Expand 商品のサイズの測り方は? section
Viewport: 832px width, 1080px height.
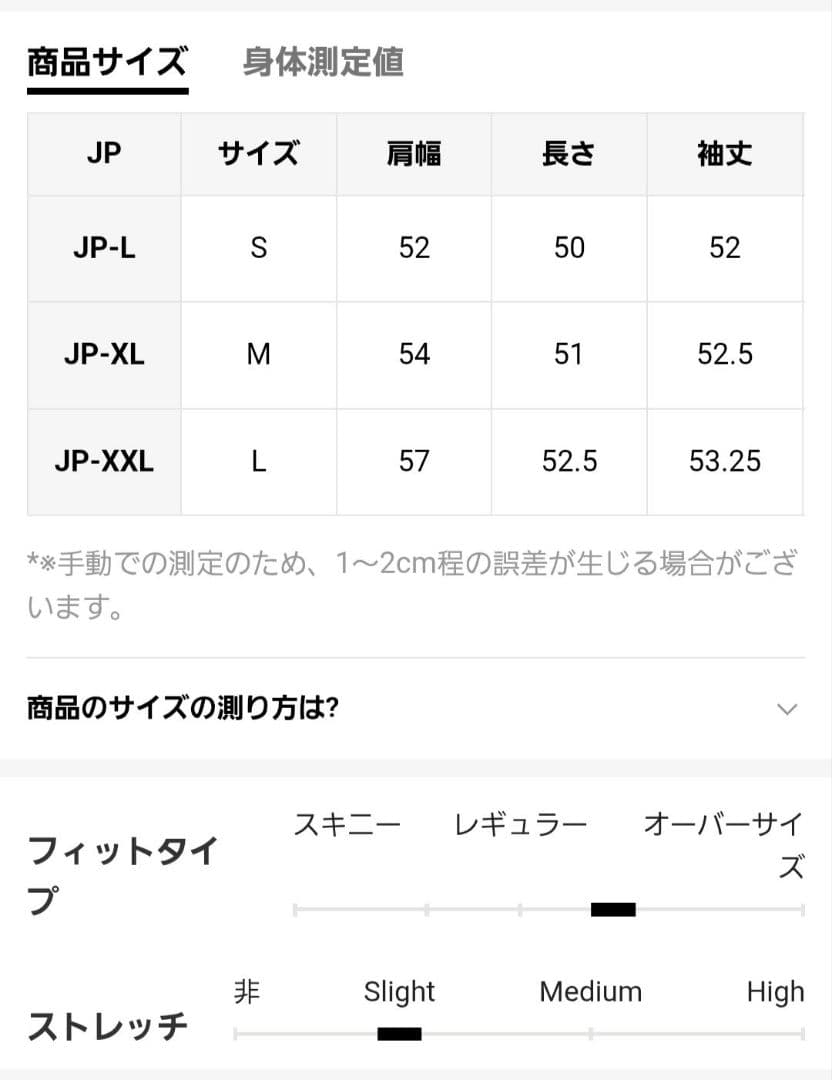pos(786,709)
